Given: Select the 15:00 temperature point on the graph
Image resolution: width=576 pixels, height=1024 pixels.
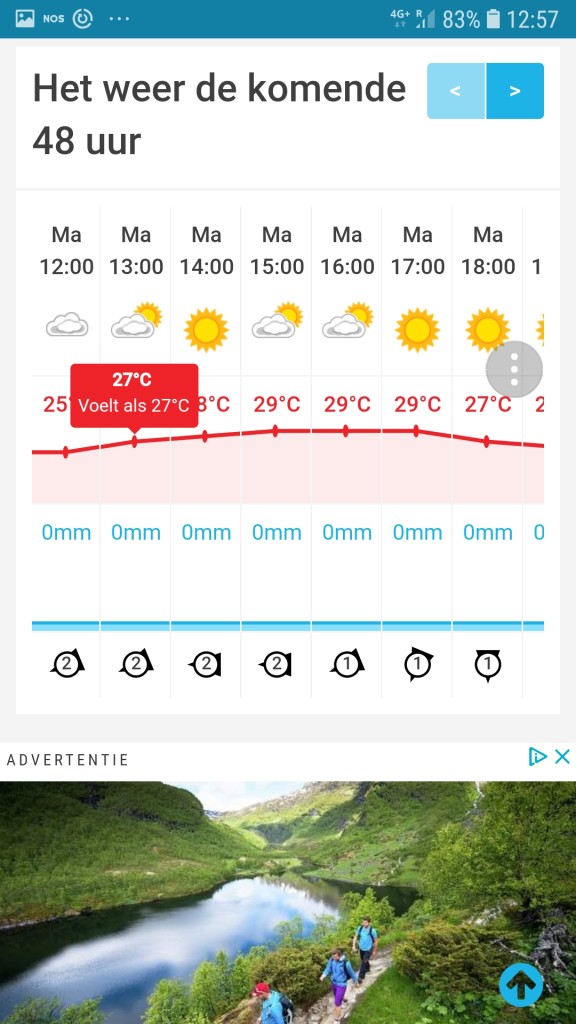Looking at the screenshot, I should coord(275,431).
